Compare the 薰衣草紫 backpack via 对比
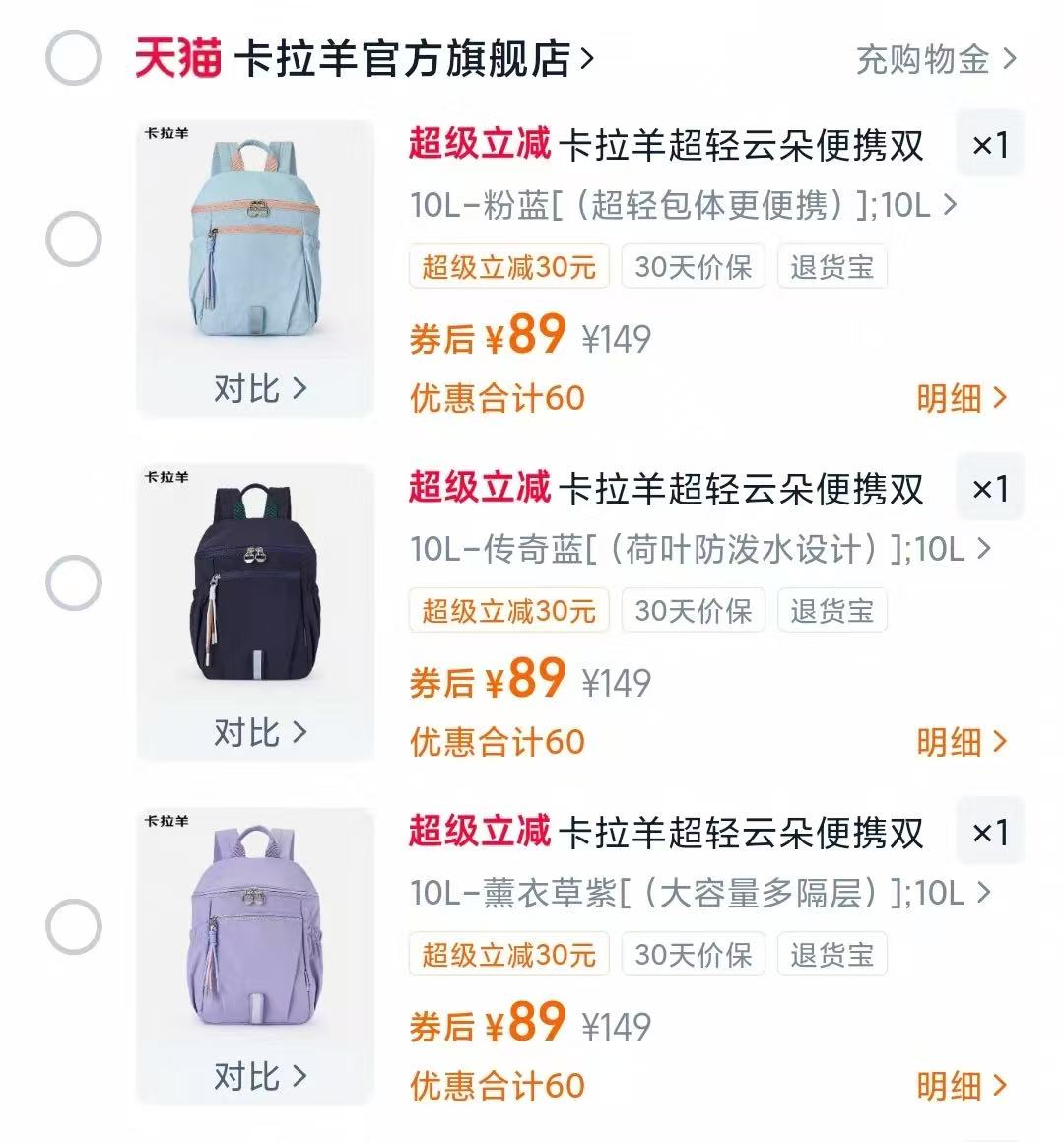This screenshot has height=1142, width=1064. pos(259,1077)
